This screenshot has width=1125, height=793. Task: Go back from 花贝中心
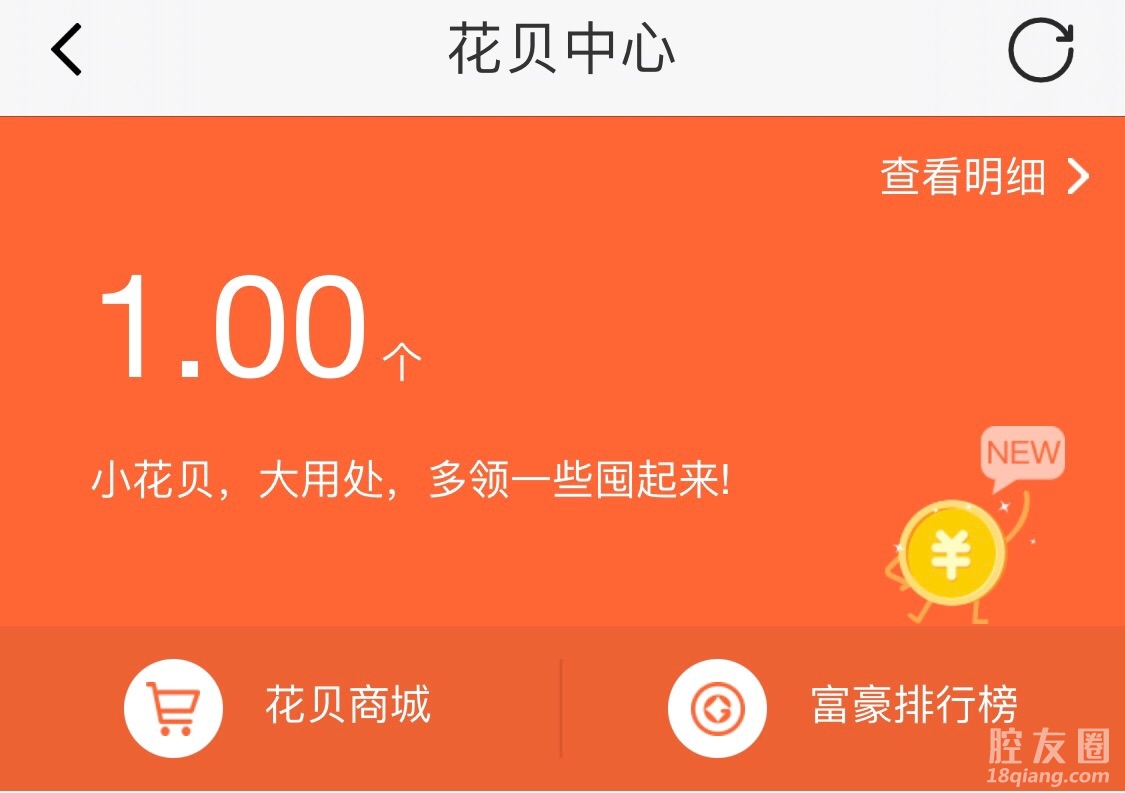(x=67, y=51)
